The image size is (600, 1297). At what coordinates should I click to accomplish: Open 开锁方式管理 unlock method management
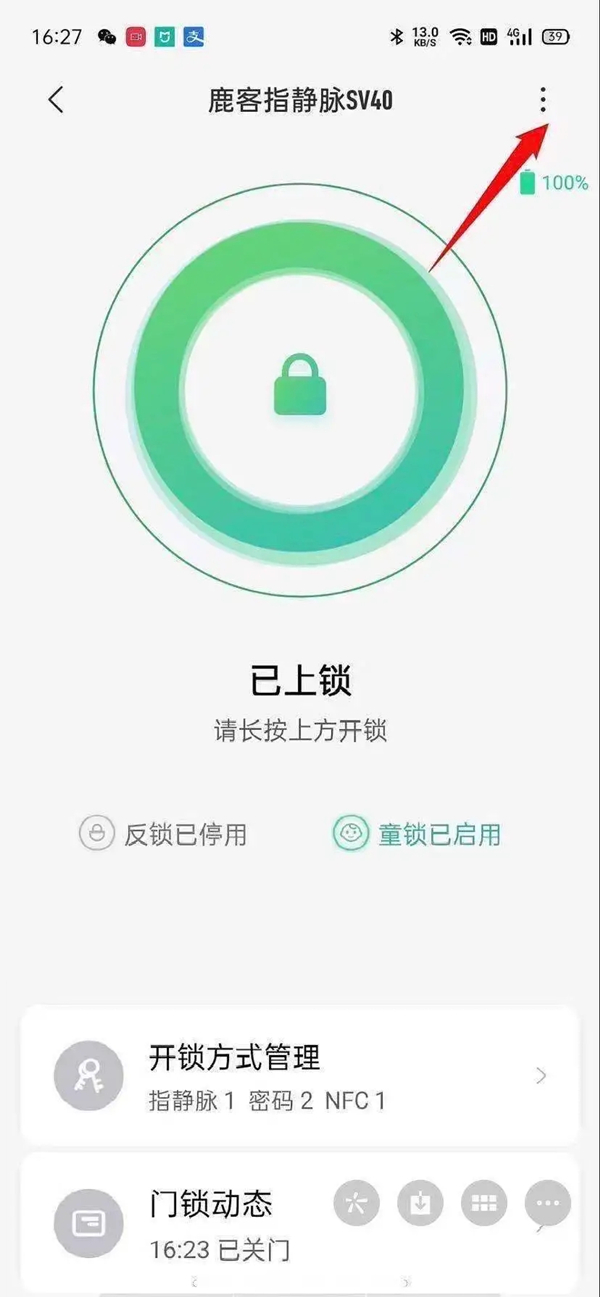[x=299, y=1075]
